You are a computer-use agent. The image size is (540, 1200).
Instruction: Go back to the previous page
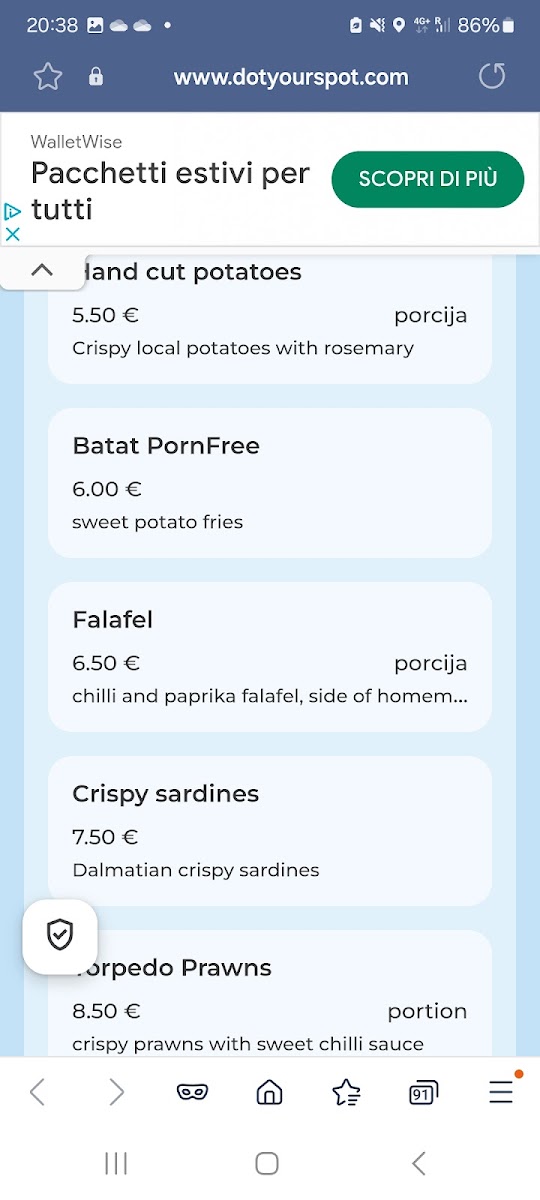pos(37,1092)
